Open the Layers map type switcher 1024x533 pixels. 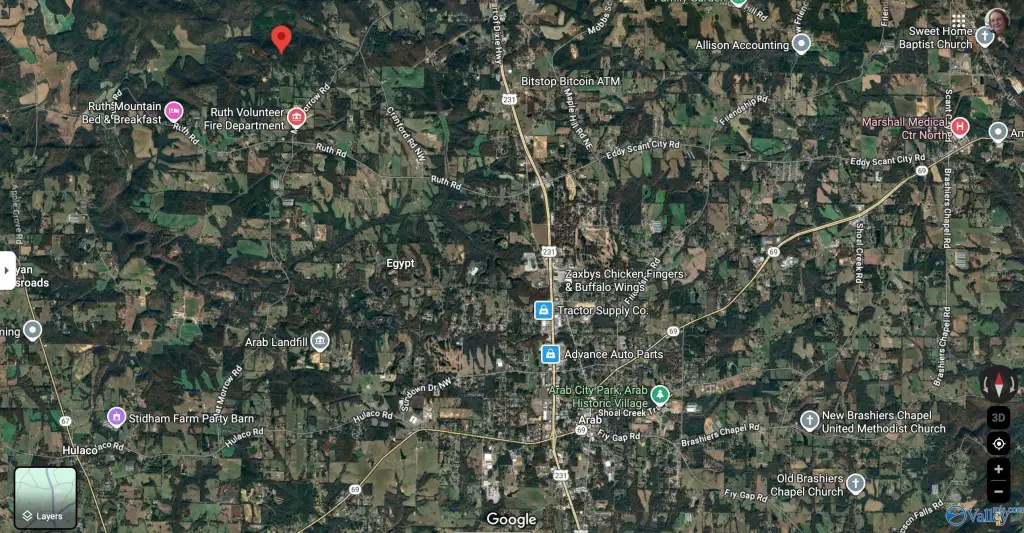[x=45, y=498]
